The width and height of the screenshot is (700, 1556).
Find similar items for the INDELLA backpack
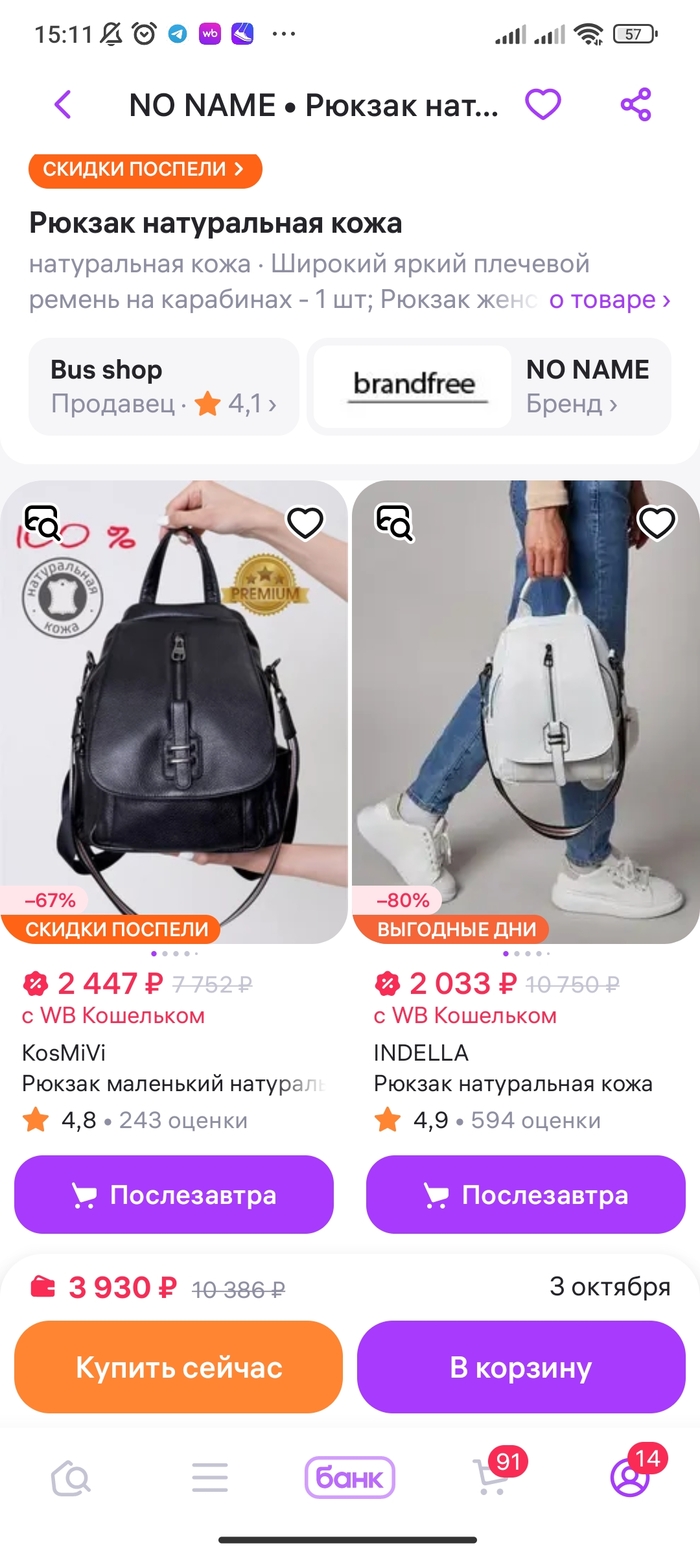394,522
